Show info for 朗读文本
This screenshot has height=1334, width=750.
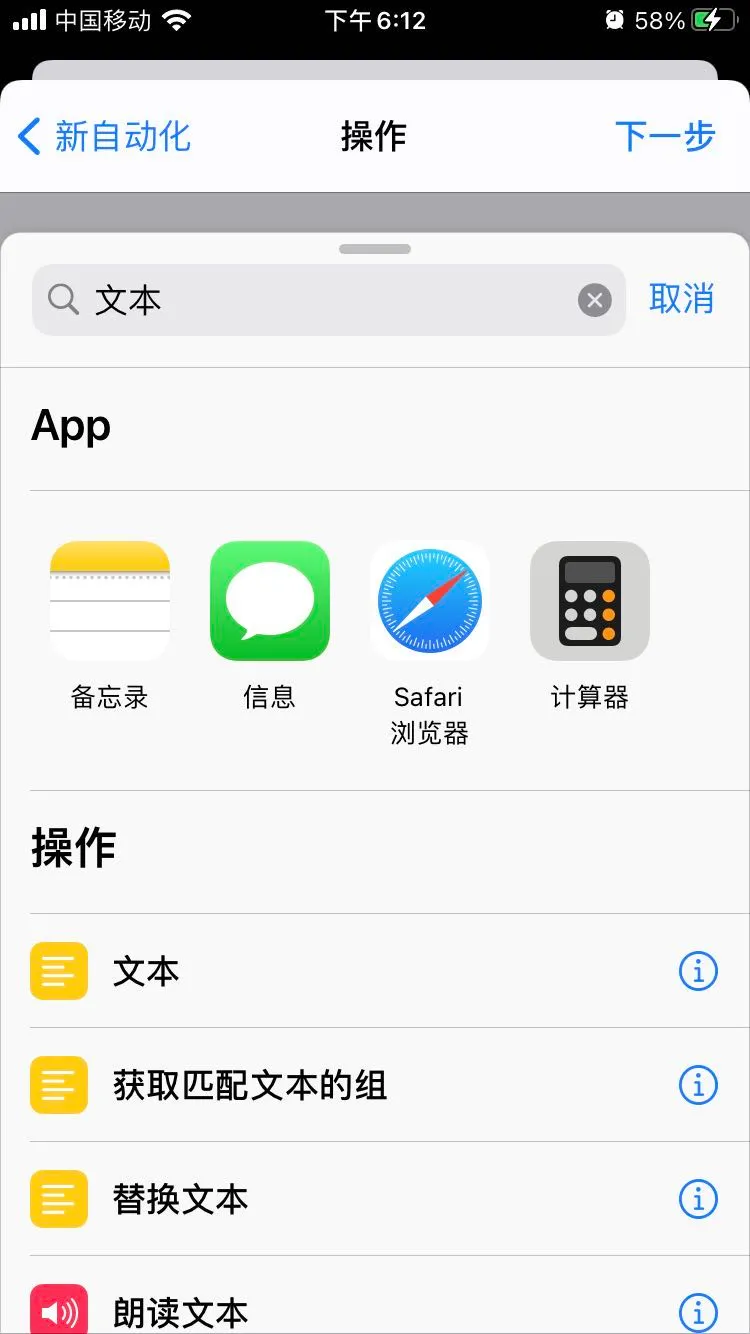coord(698,1312)
